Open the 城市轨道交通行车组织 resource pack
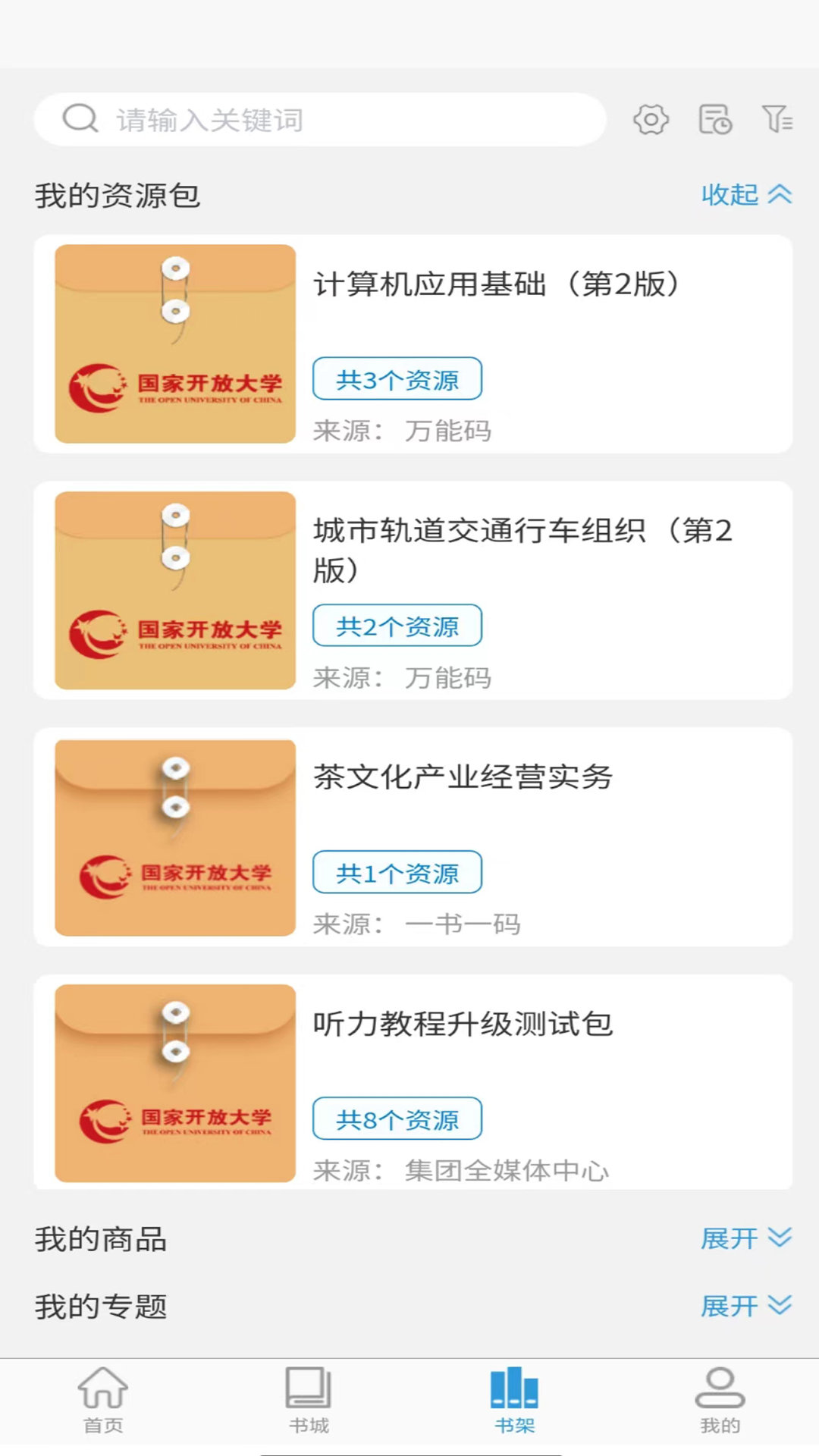The height and width of the screenshot is (1456, 819). [413, 591]
